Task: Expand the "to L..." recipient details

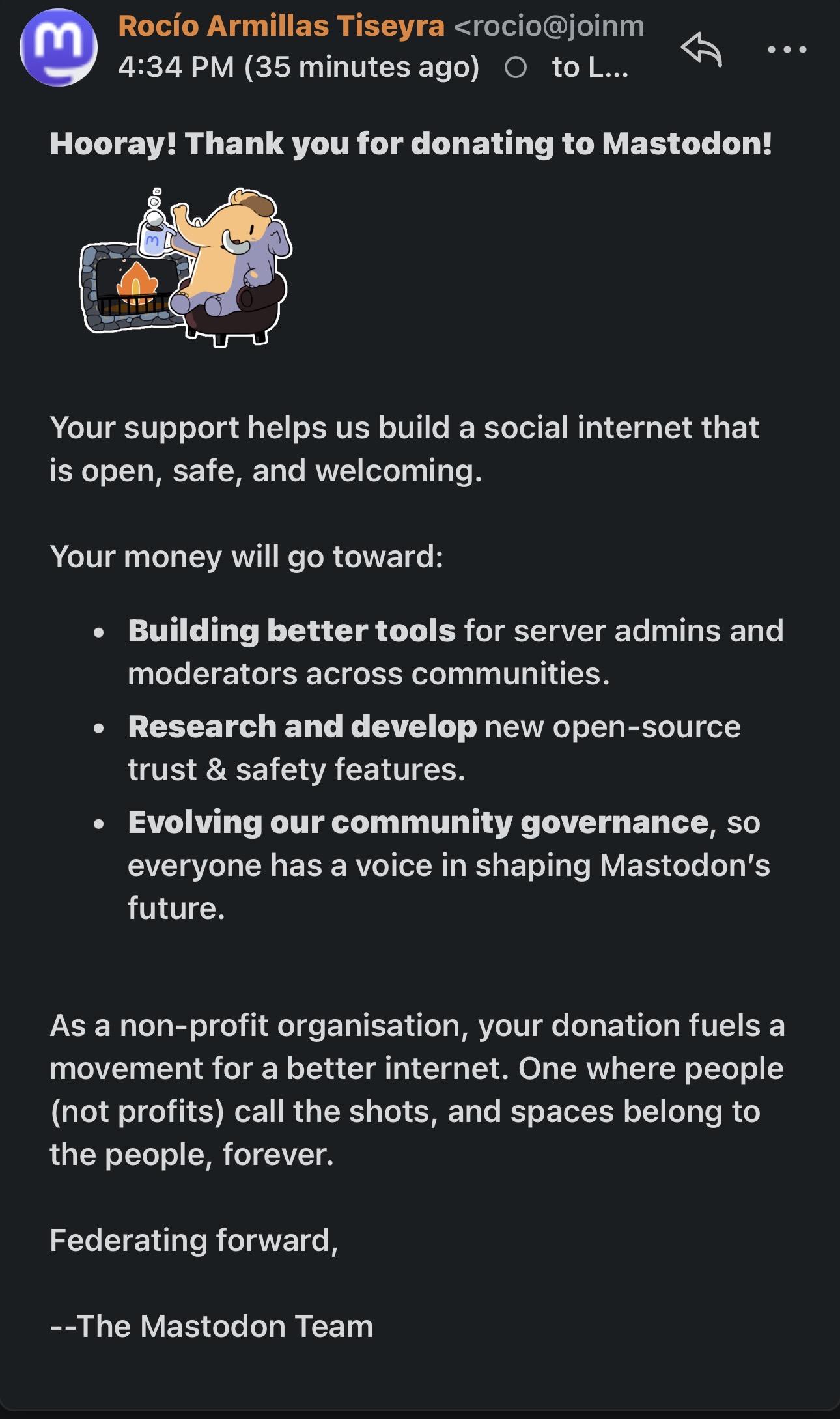Action: (589, 67)
